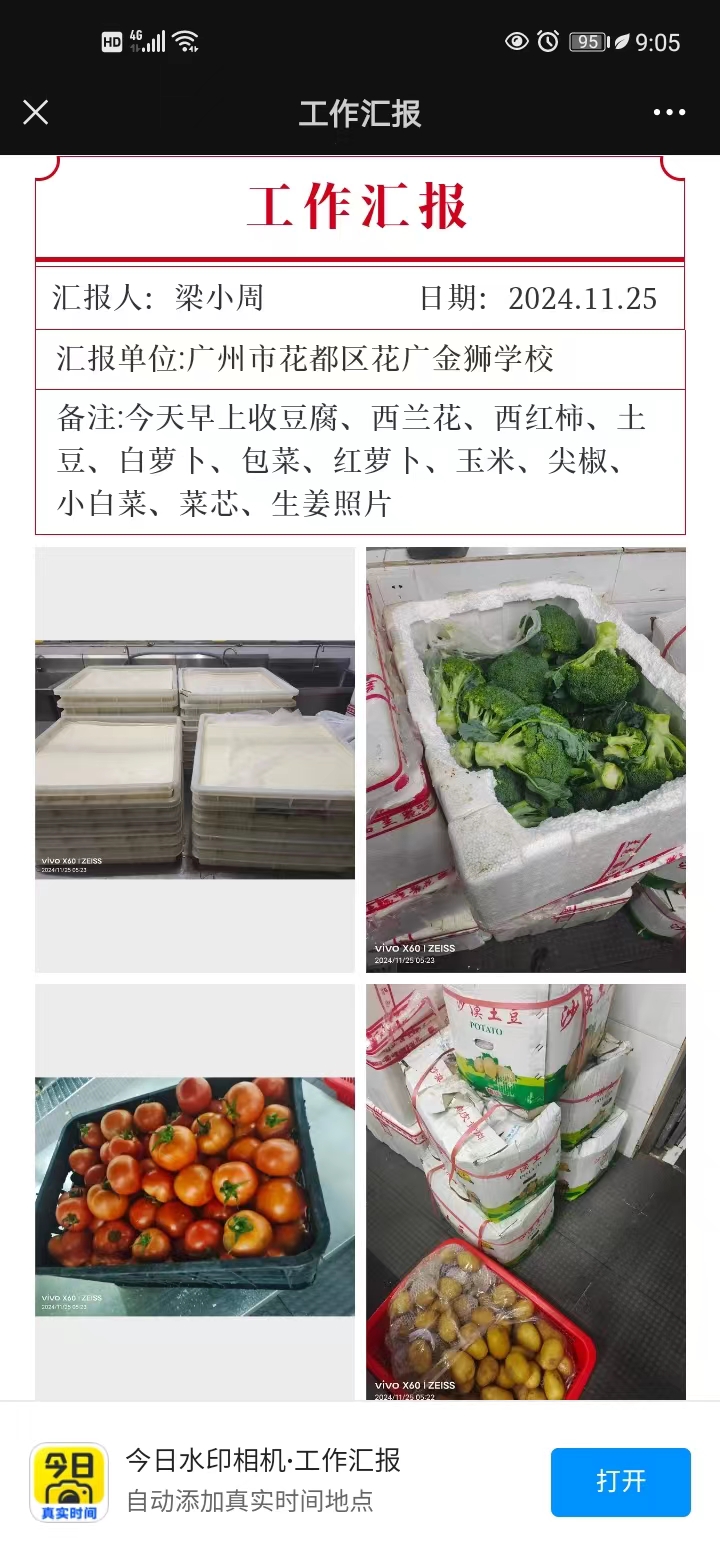
Task: View the broccoli box photo
Action: pyautogui.click(x=526, y=760)
